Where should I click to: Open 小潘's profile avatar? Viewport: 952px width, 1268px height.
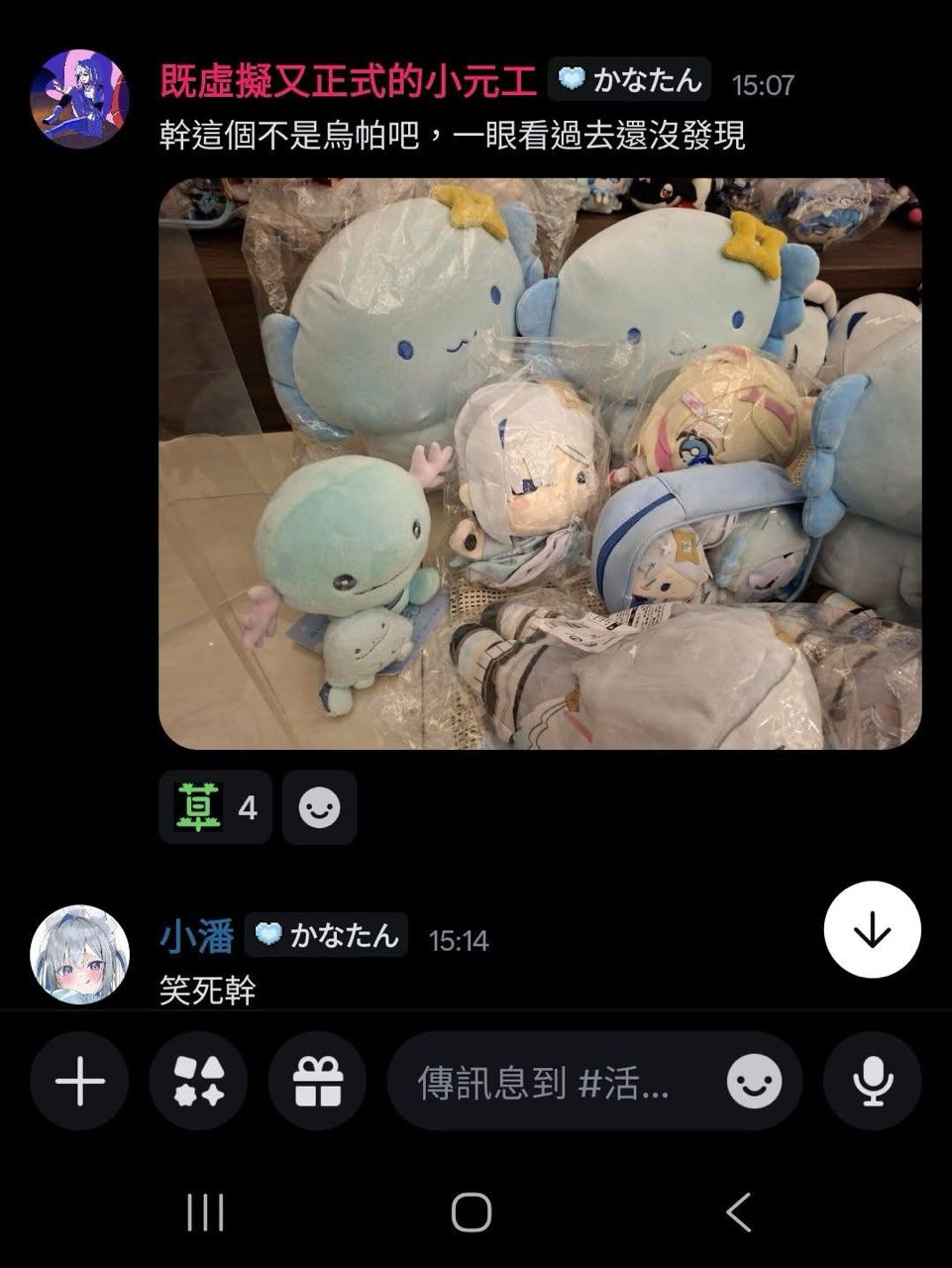click(x=79, y=954)
